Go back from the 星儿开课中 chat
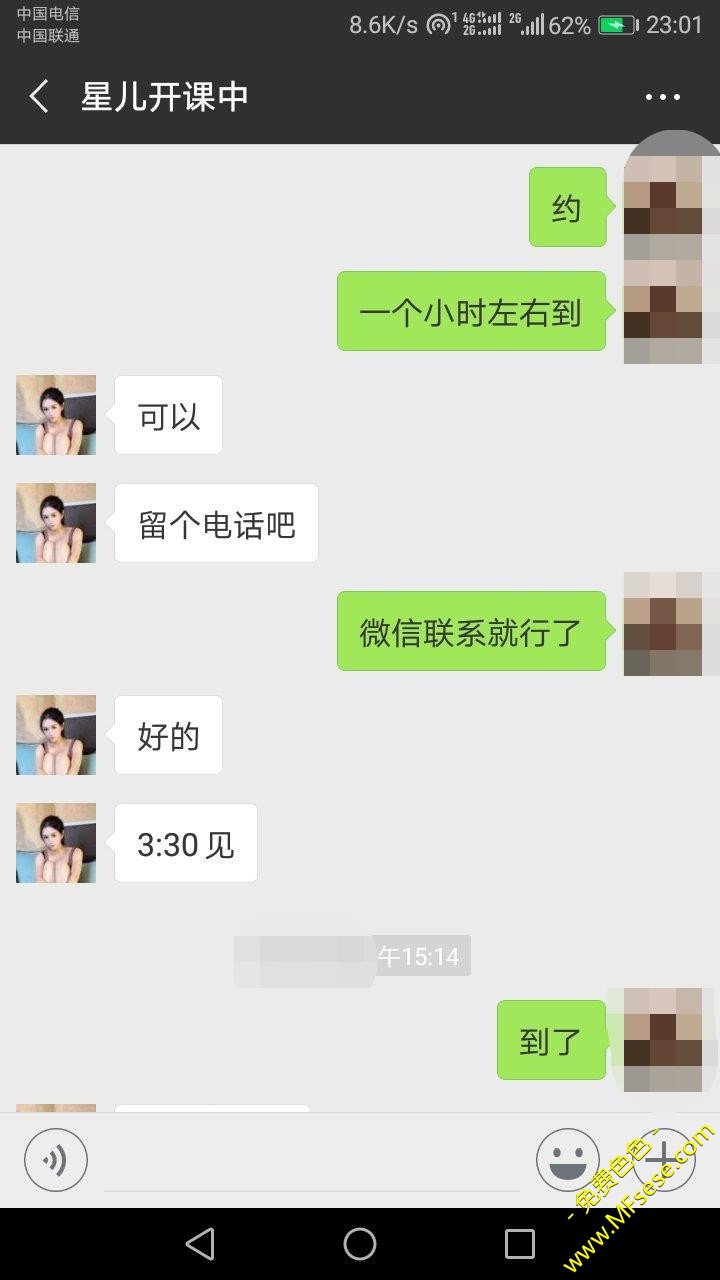The height and width of the screenshot is (1280, 720). (39, 97)
